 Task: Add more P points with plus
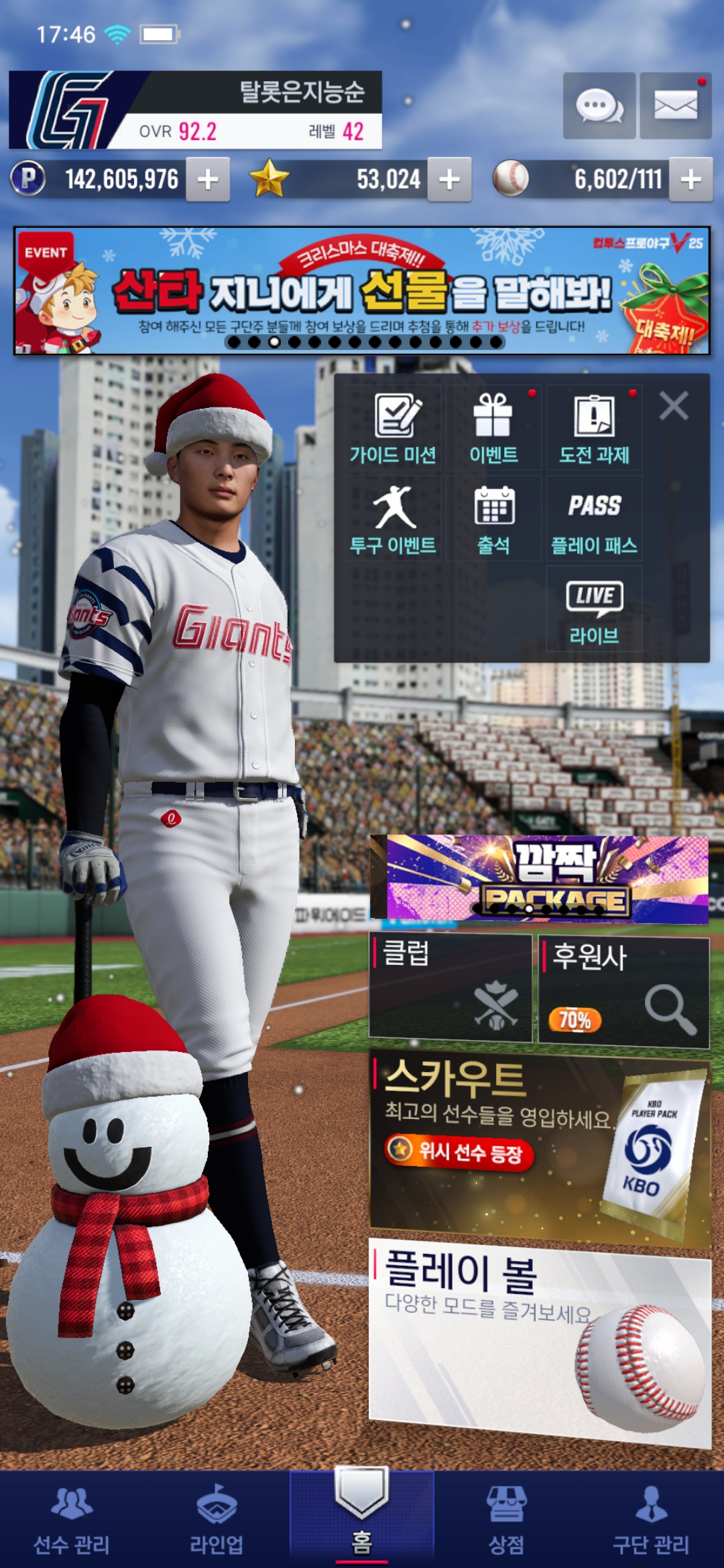[208, 180]
